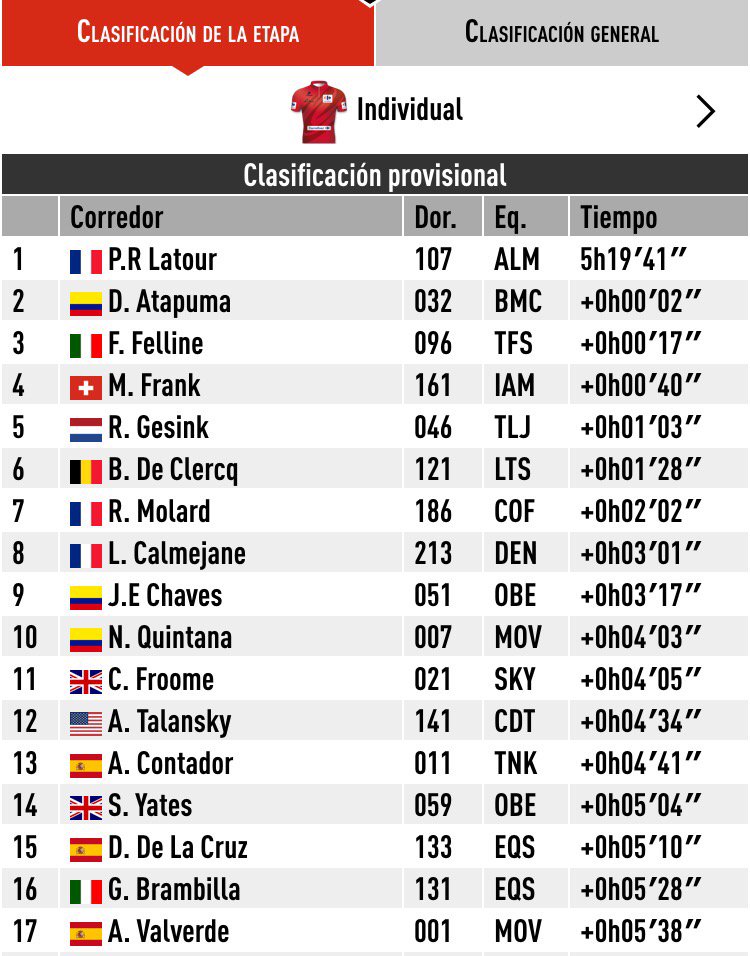Select the Clasificación de la etapa tab

pos(188,32)
